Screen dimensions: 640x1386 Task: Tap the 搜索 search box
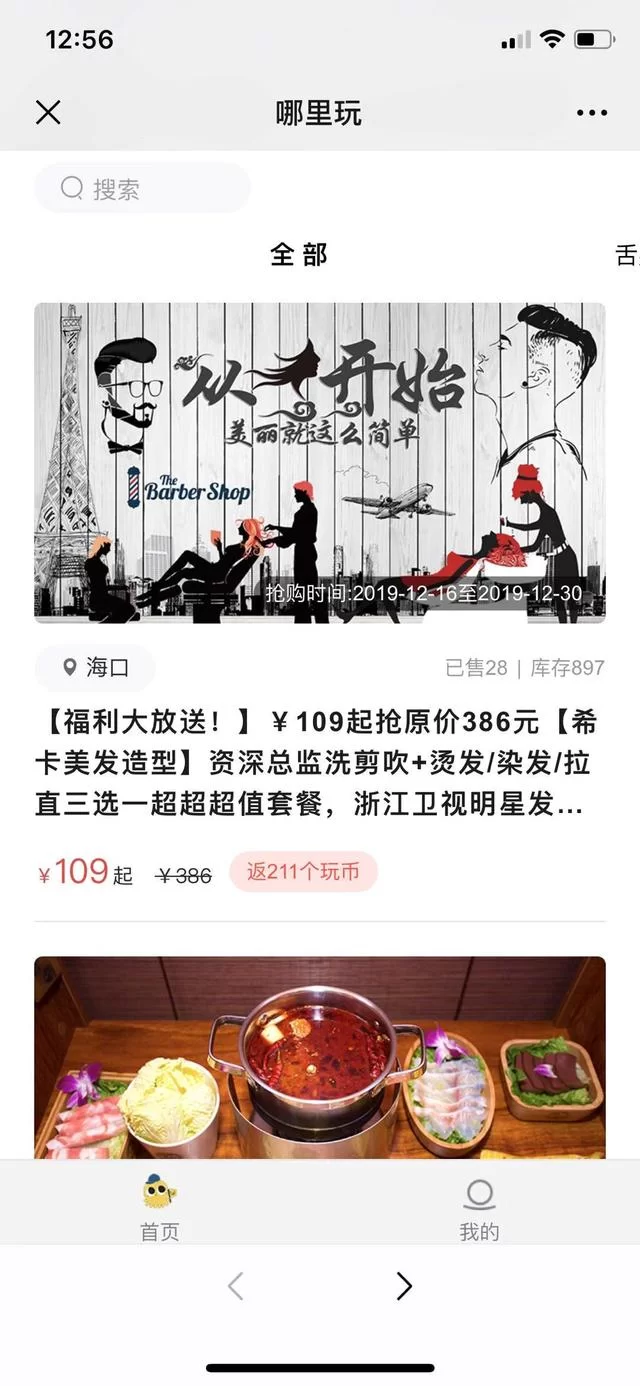142,189
